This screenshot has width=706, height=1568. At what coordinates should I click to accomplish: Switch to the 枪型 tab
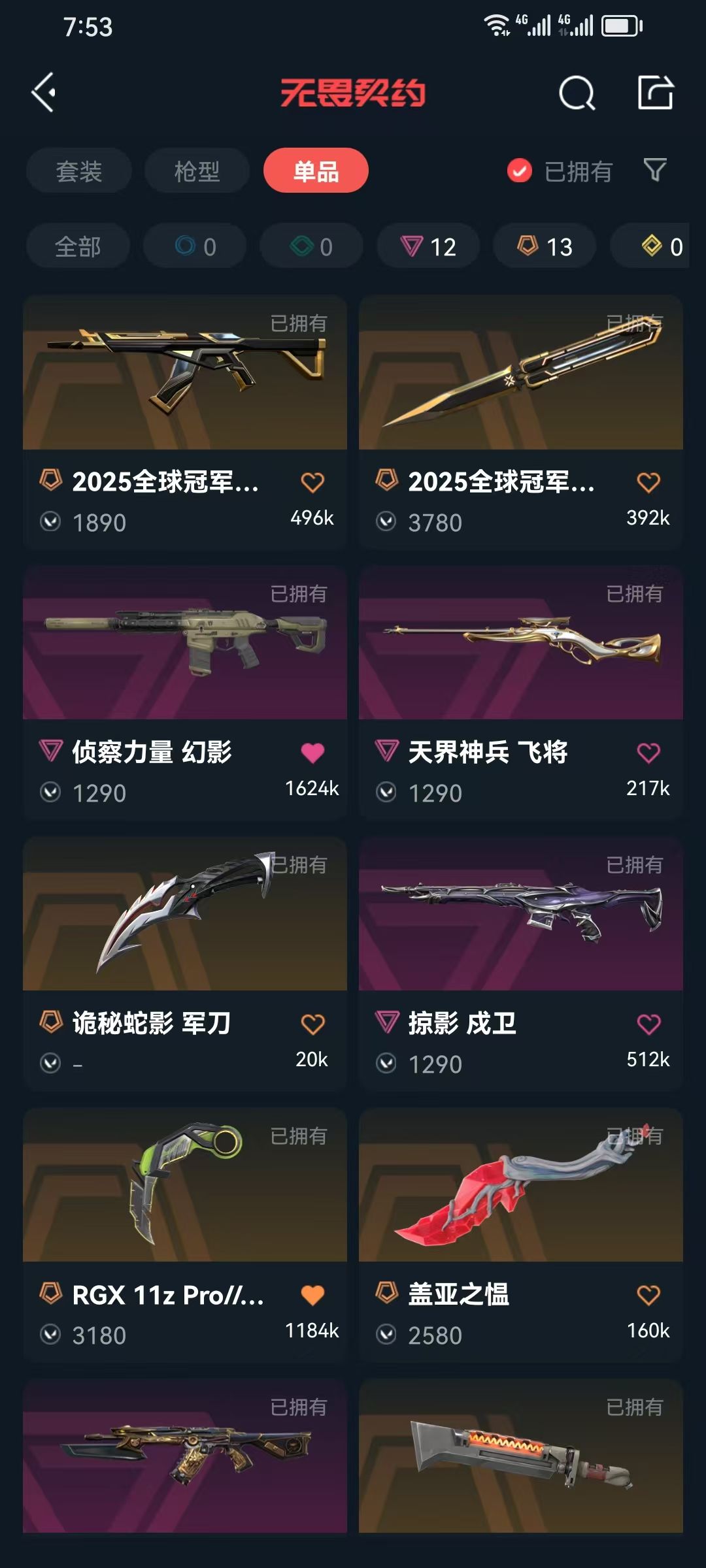pos(197,171)
